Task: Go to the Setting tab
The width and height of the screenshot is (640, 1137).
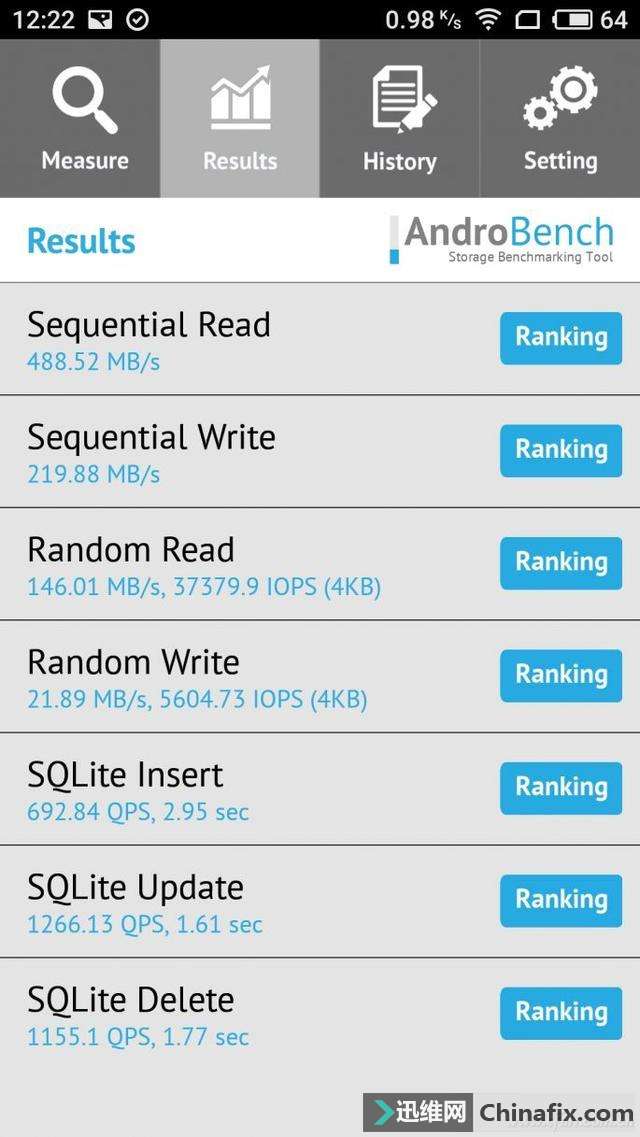Action: click(x=560, y=119)
